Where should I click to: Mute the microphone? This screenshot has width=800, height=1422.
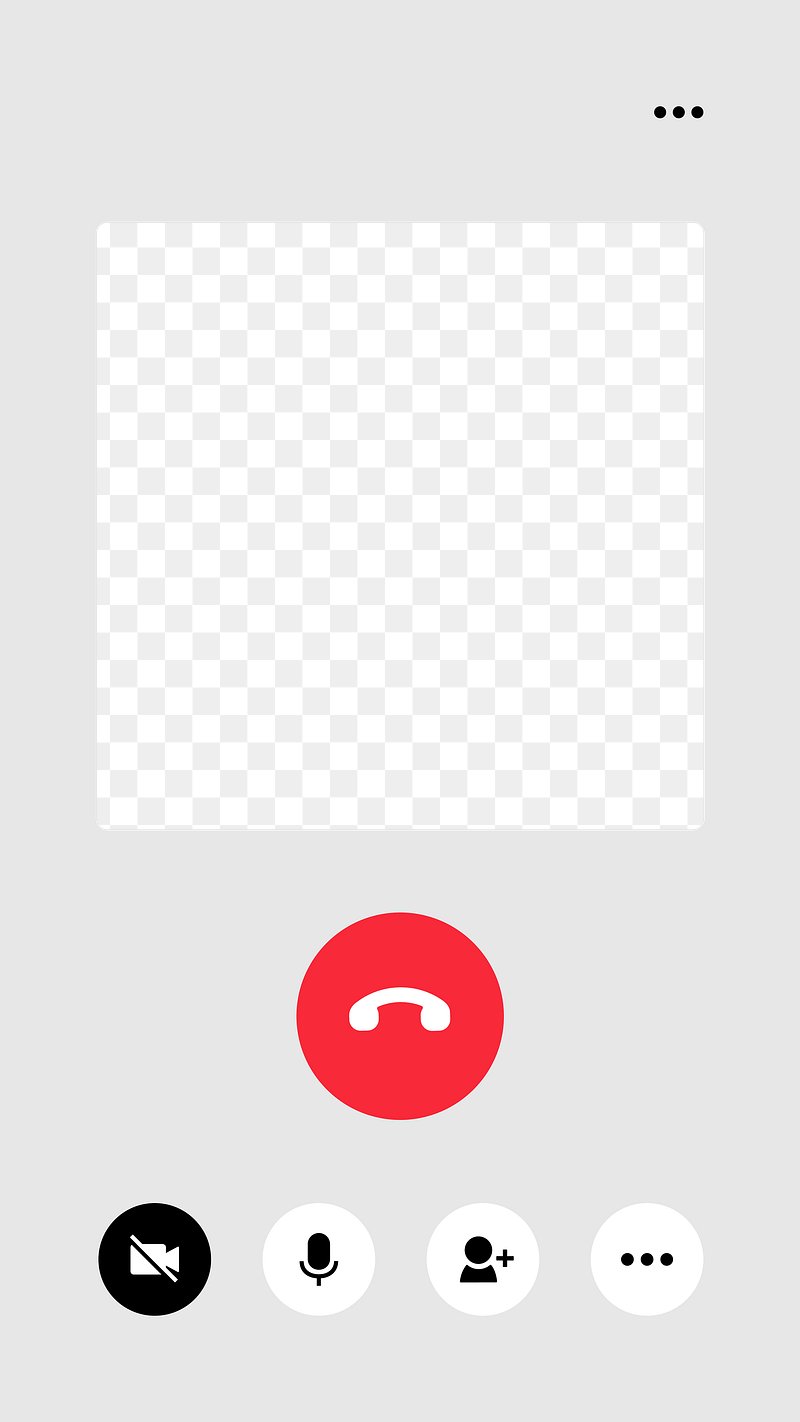click(319, 1259)
